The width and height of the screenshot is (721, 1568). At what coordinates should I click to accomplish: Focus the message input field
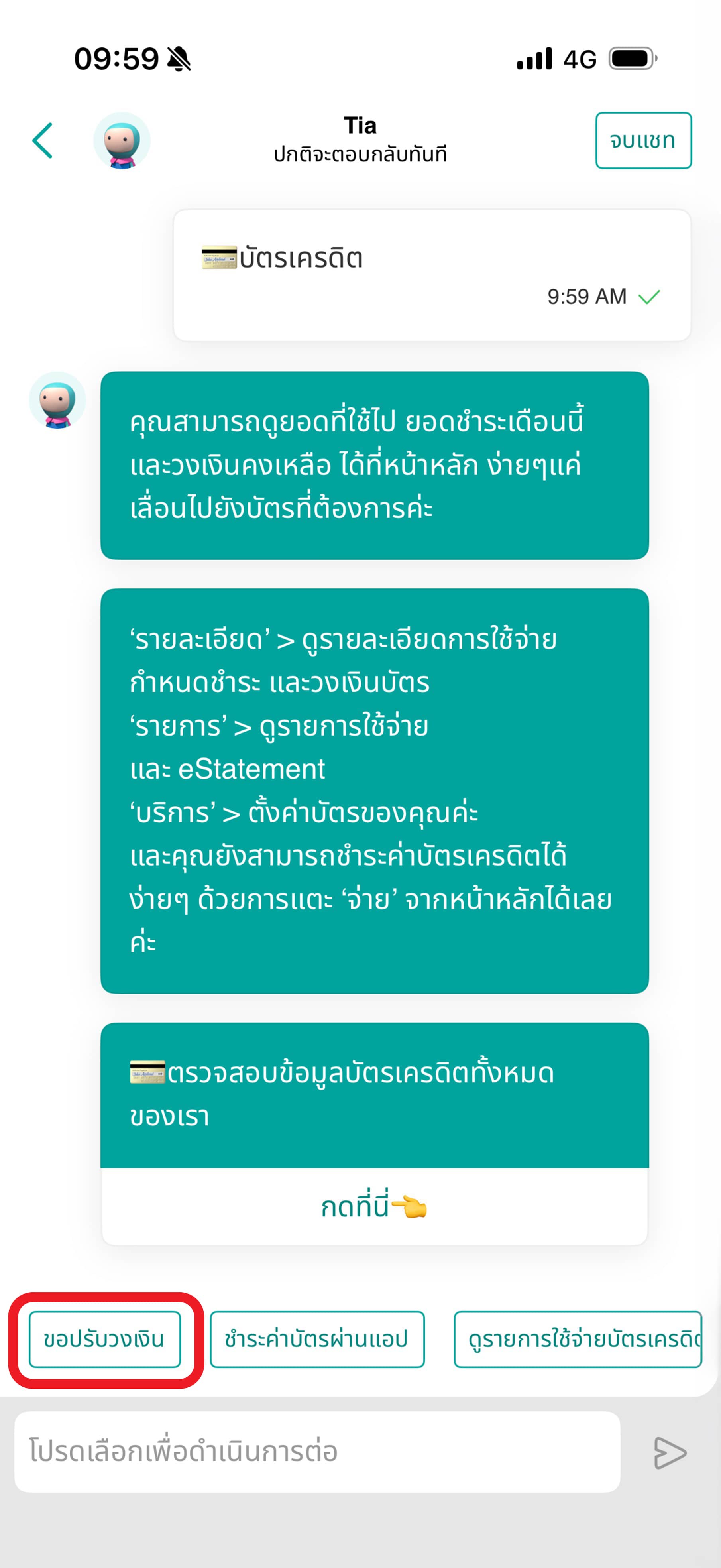coord(317,1452)
